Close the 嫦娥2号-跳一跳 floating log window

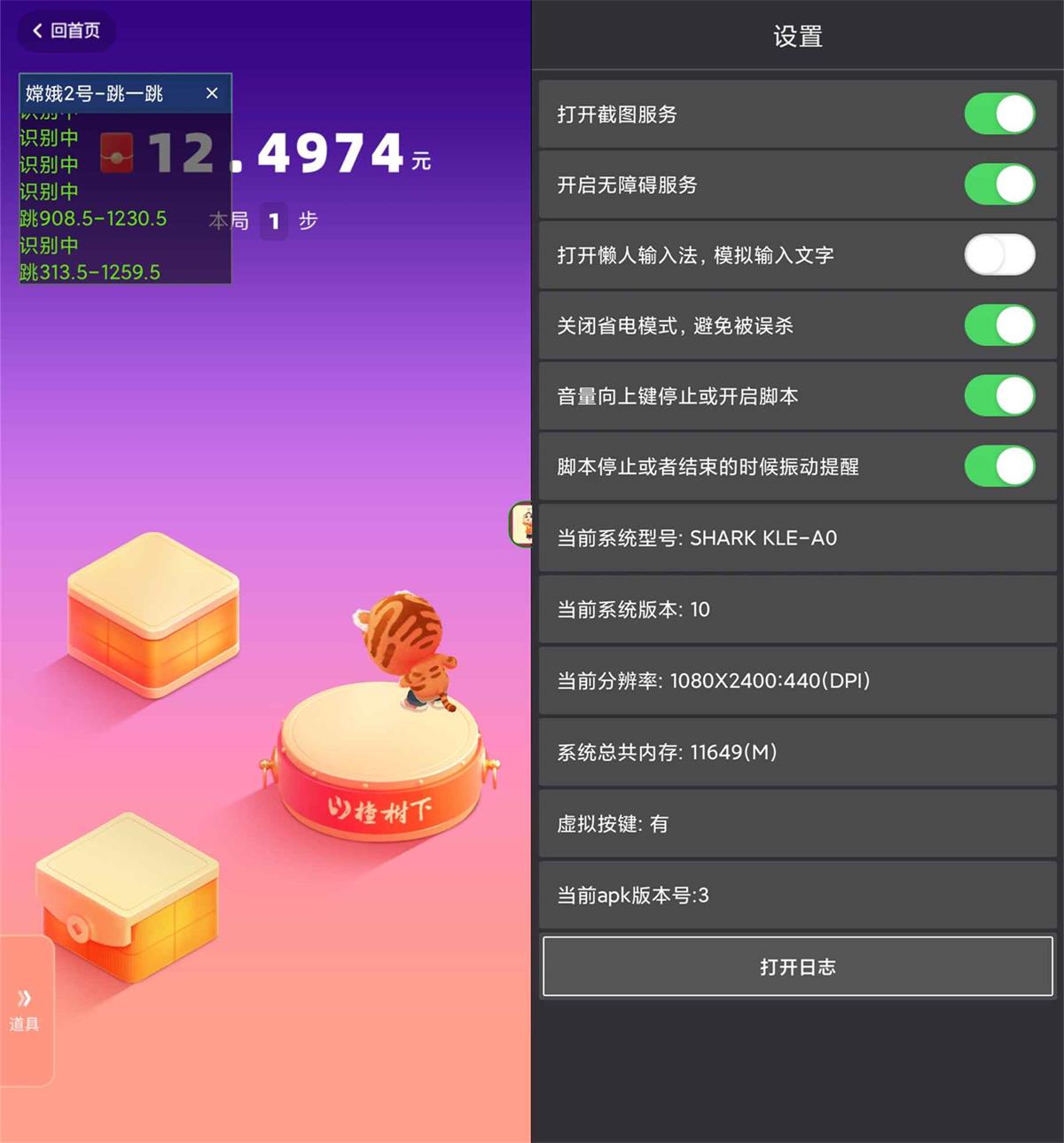212,93
